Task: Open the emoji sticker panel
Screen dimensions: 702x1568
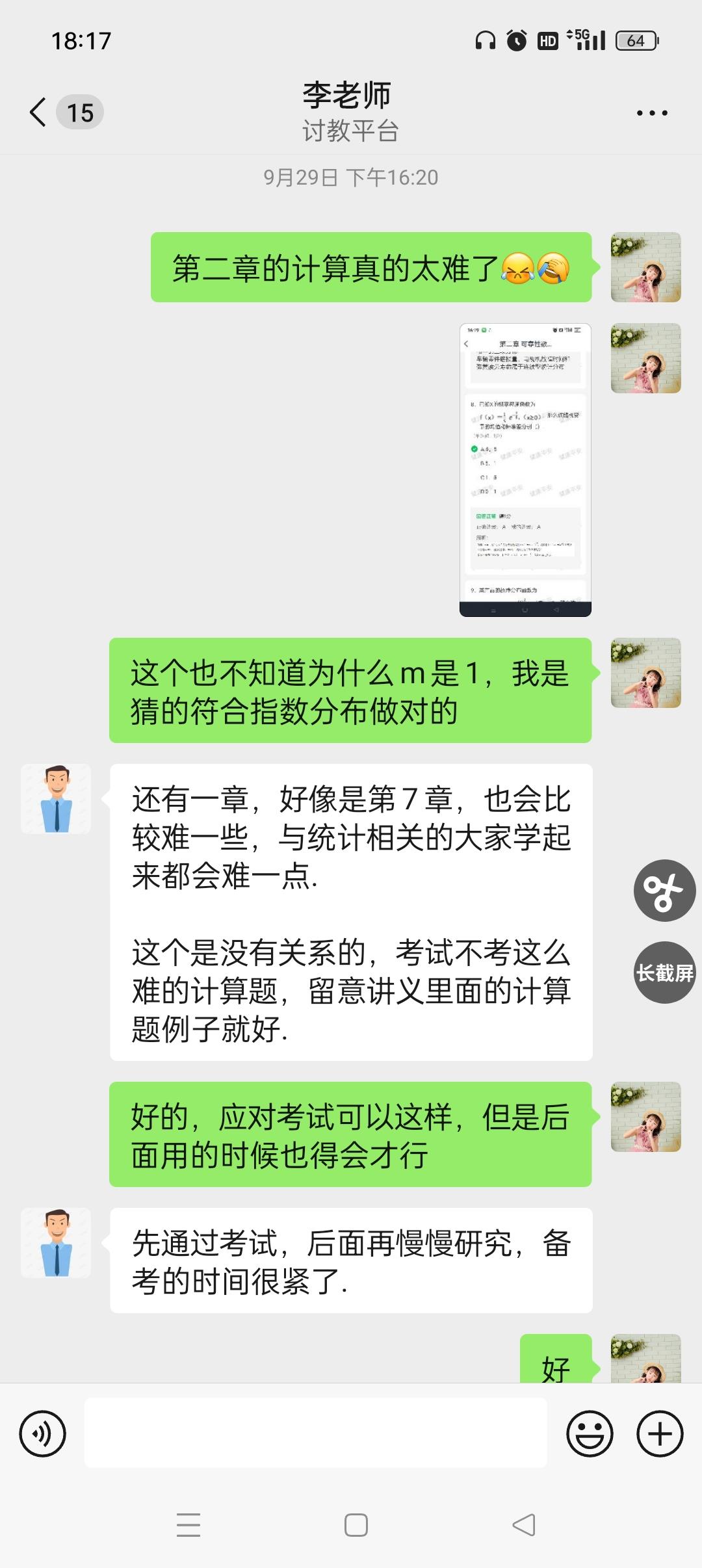Action: coord(590,1433)
